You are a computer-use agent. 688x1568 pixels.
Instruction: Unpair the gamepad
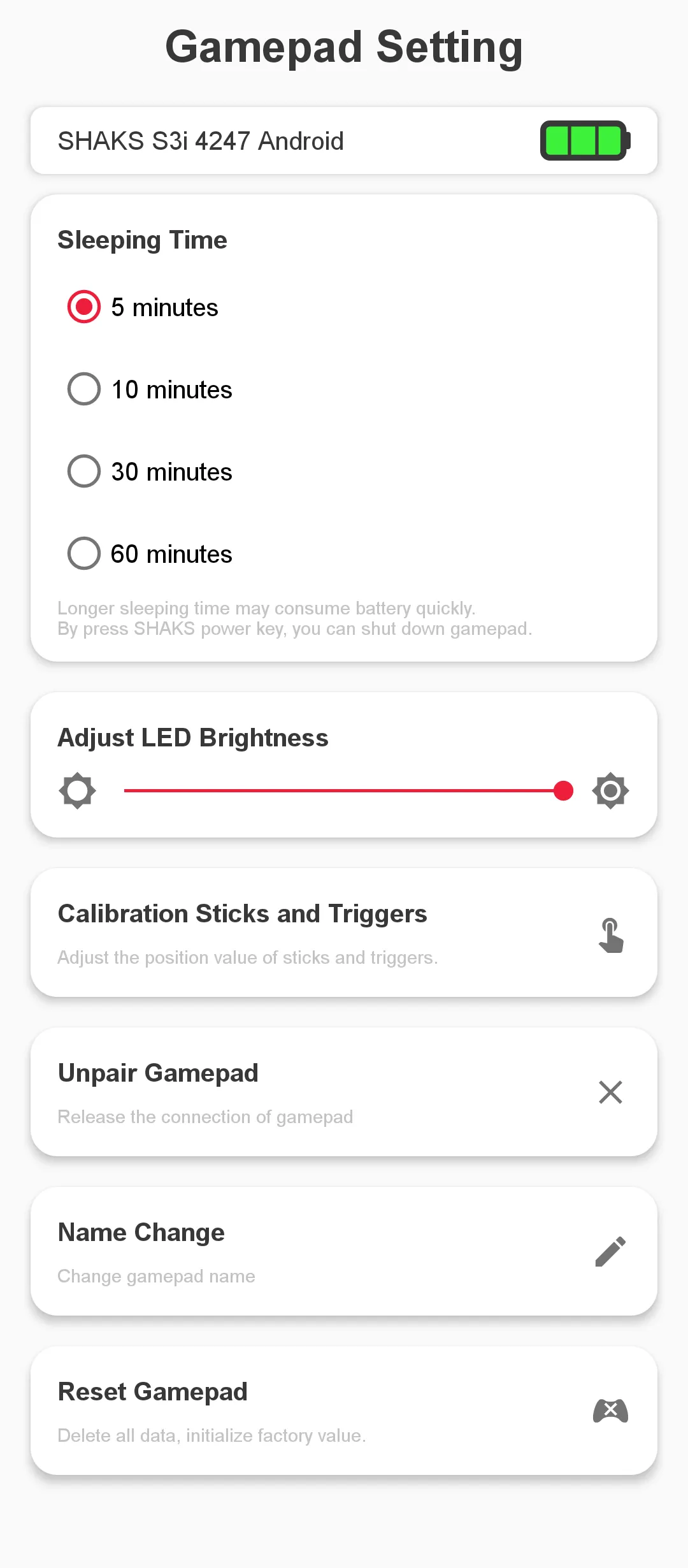[x=344, y=1093]
